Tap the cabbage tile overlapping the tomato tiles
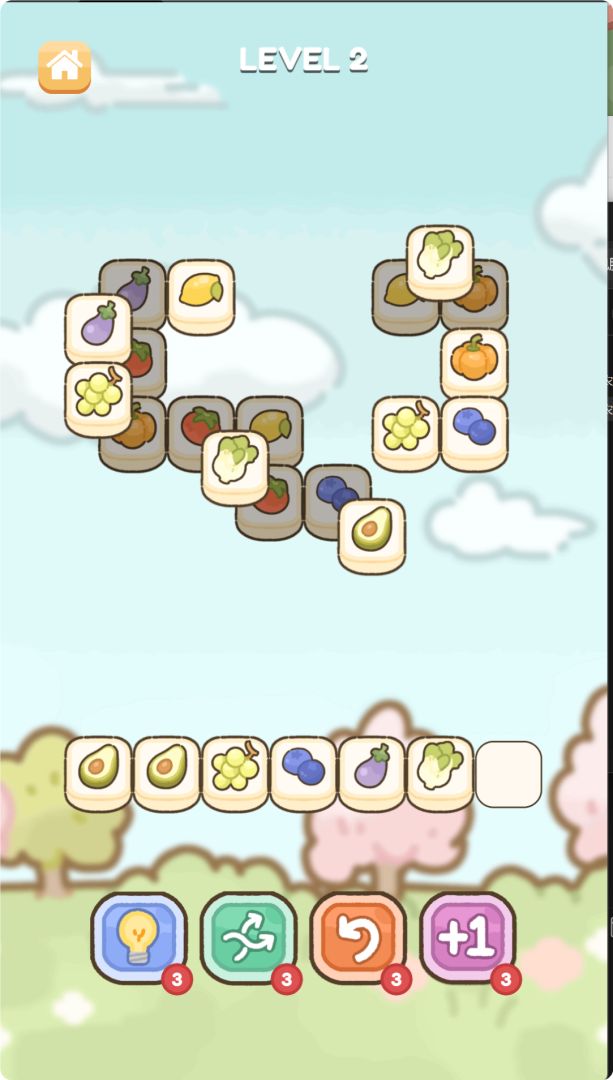This screenshot has width=613, height=1080. [235, 464]
